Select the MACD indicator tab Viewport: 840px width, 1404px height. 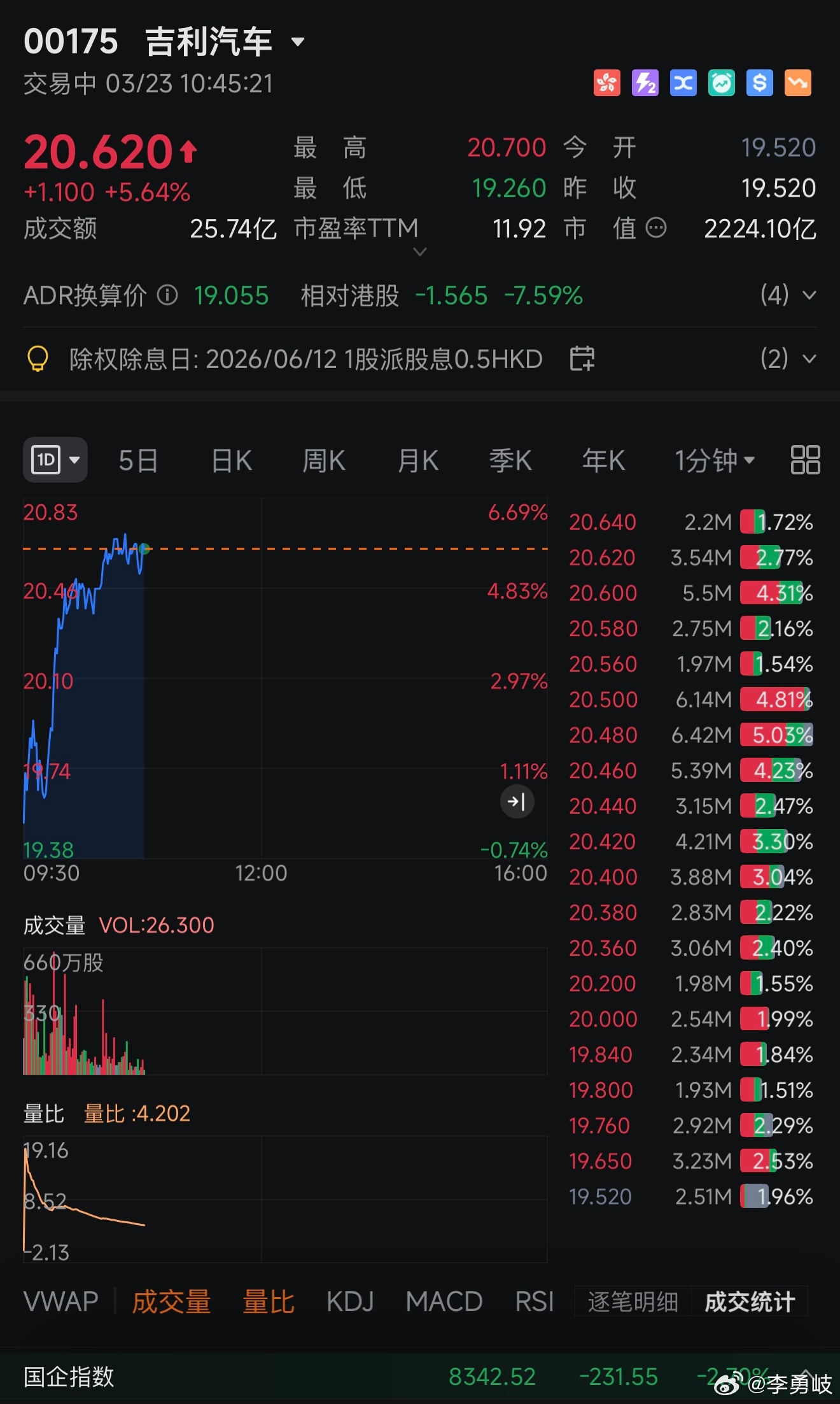click(444, 1300)
